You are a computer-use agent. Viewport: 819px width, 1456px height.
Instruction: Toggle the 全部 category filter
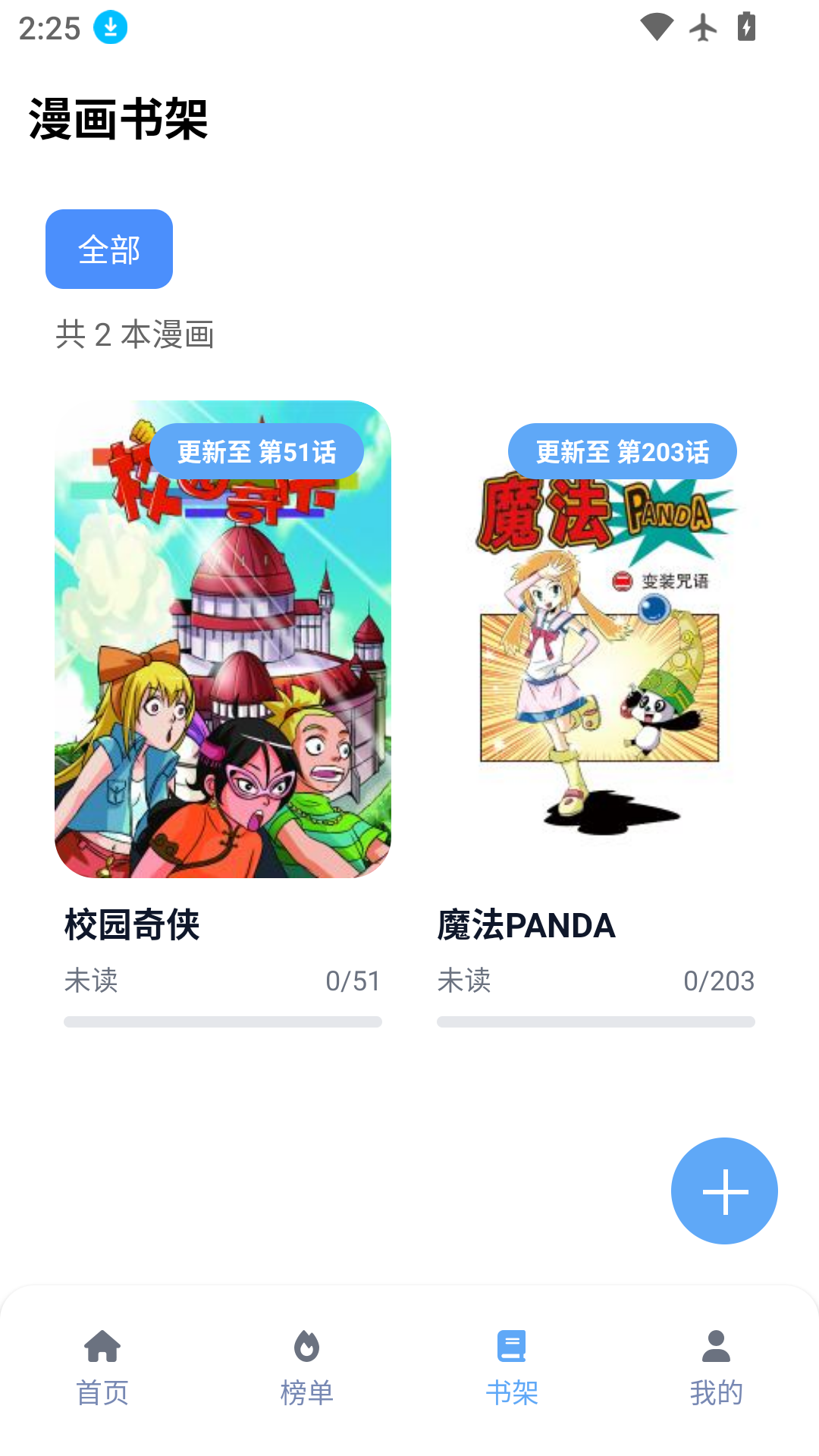point(108,249)
